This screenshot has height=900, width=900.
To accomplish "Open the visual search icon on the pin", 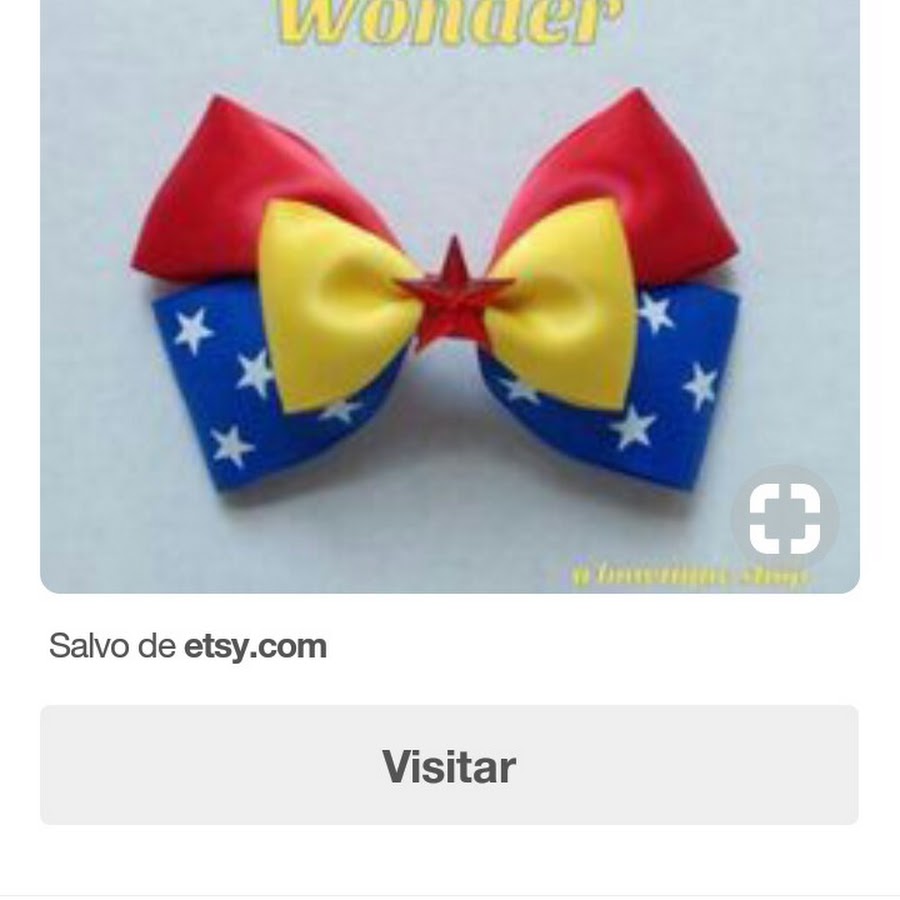I will click(784, 519).
